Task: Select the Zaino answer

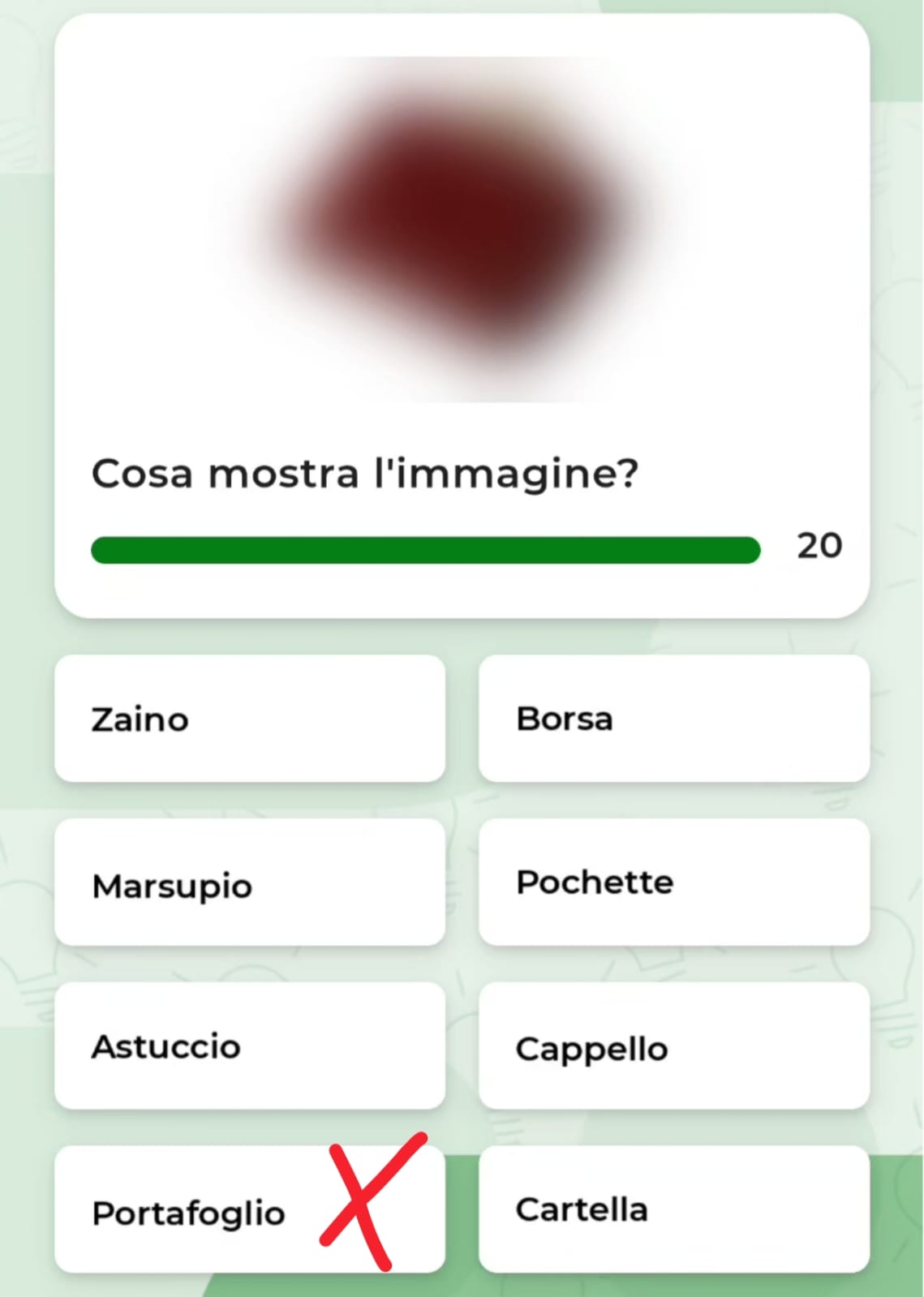Action: coord(249,719)
